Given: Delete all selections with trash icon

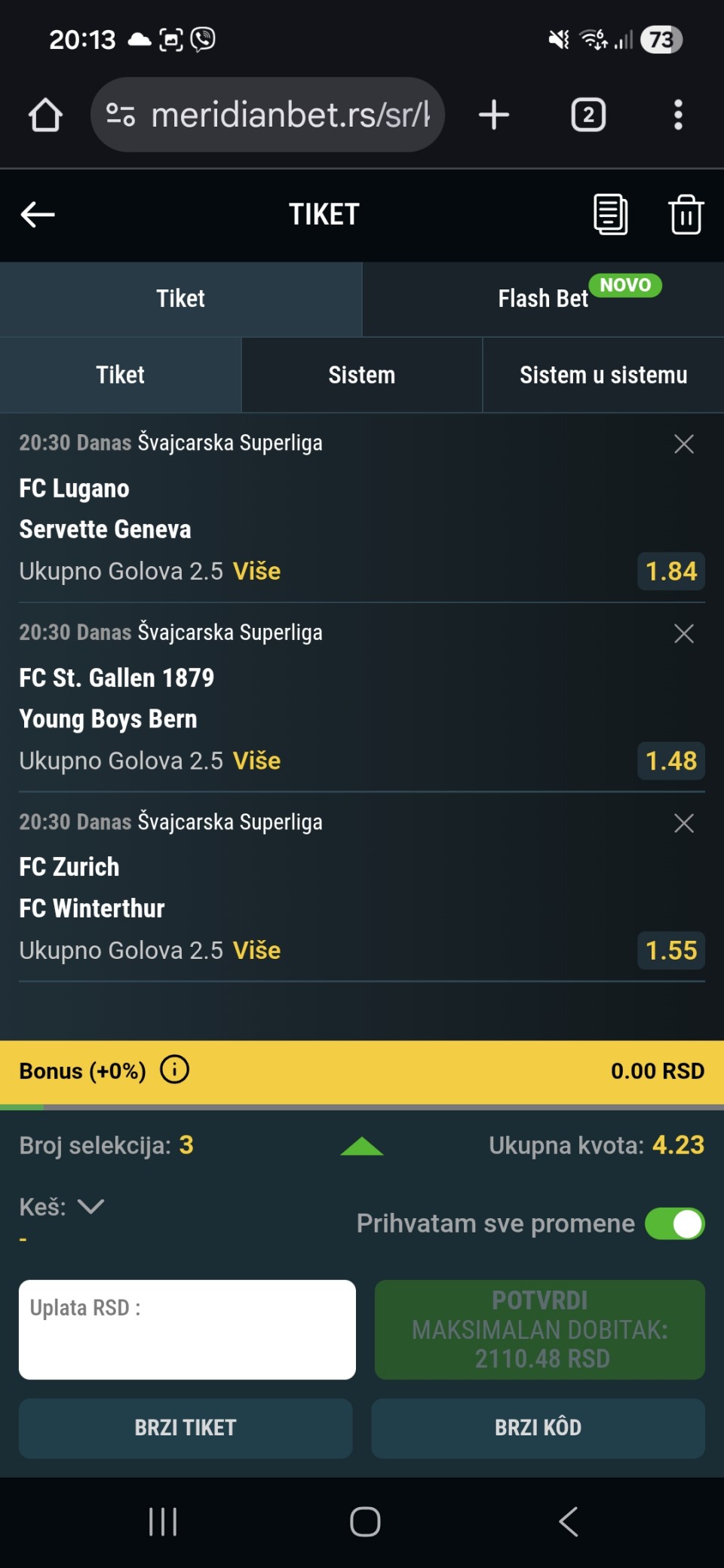Looking at the screenshot, I should tap(686, 215).
